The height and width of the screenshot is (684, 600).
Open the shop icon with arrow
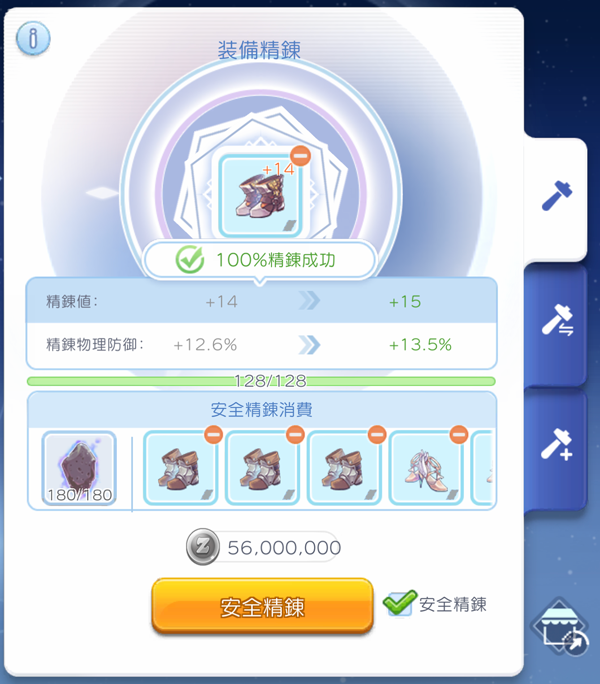click(x=562, y=629)
